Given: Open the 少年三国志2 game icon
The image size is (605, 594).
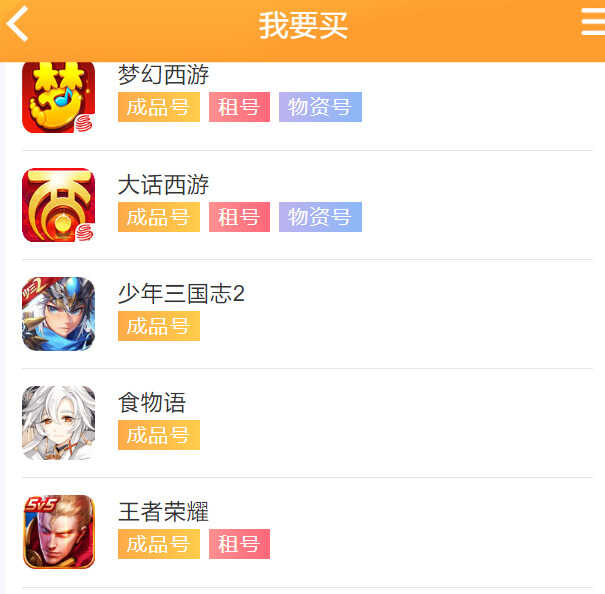Looking at the screenshot, I should click(x=58, y=314).
